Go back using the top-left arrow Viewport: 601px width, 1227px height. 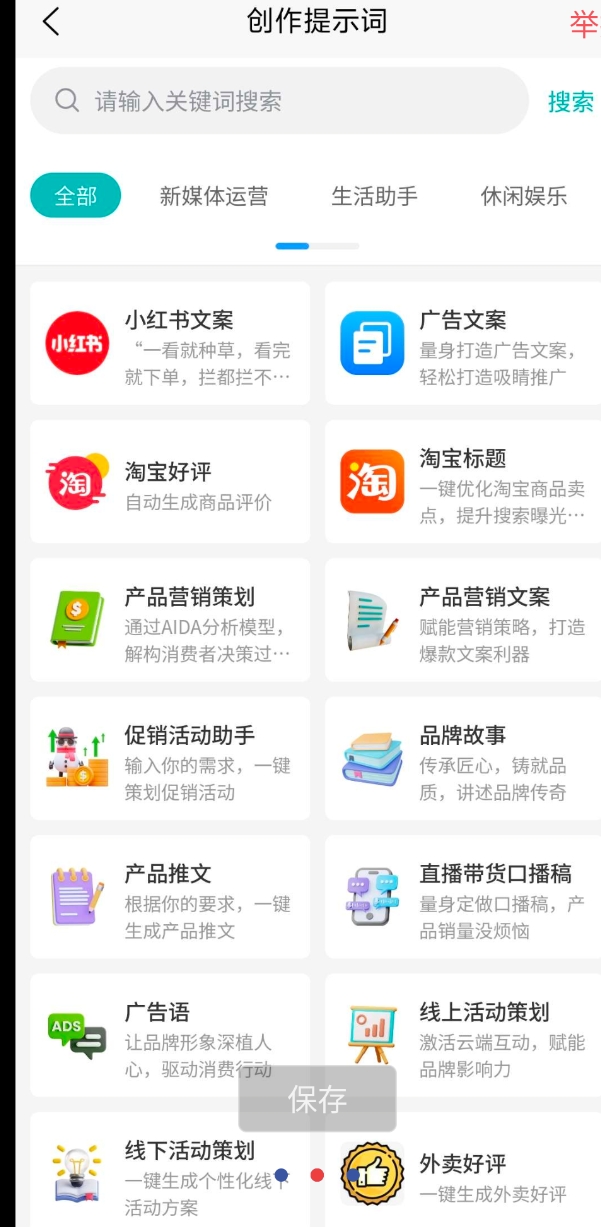(x=51, y=21)
